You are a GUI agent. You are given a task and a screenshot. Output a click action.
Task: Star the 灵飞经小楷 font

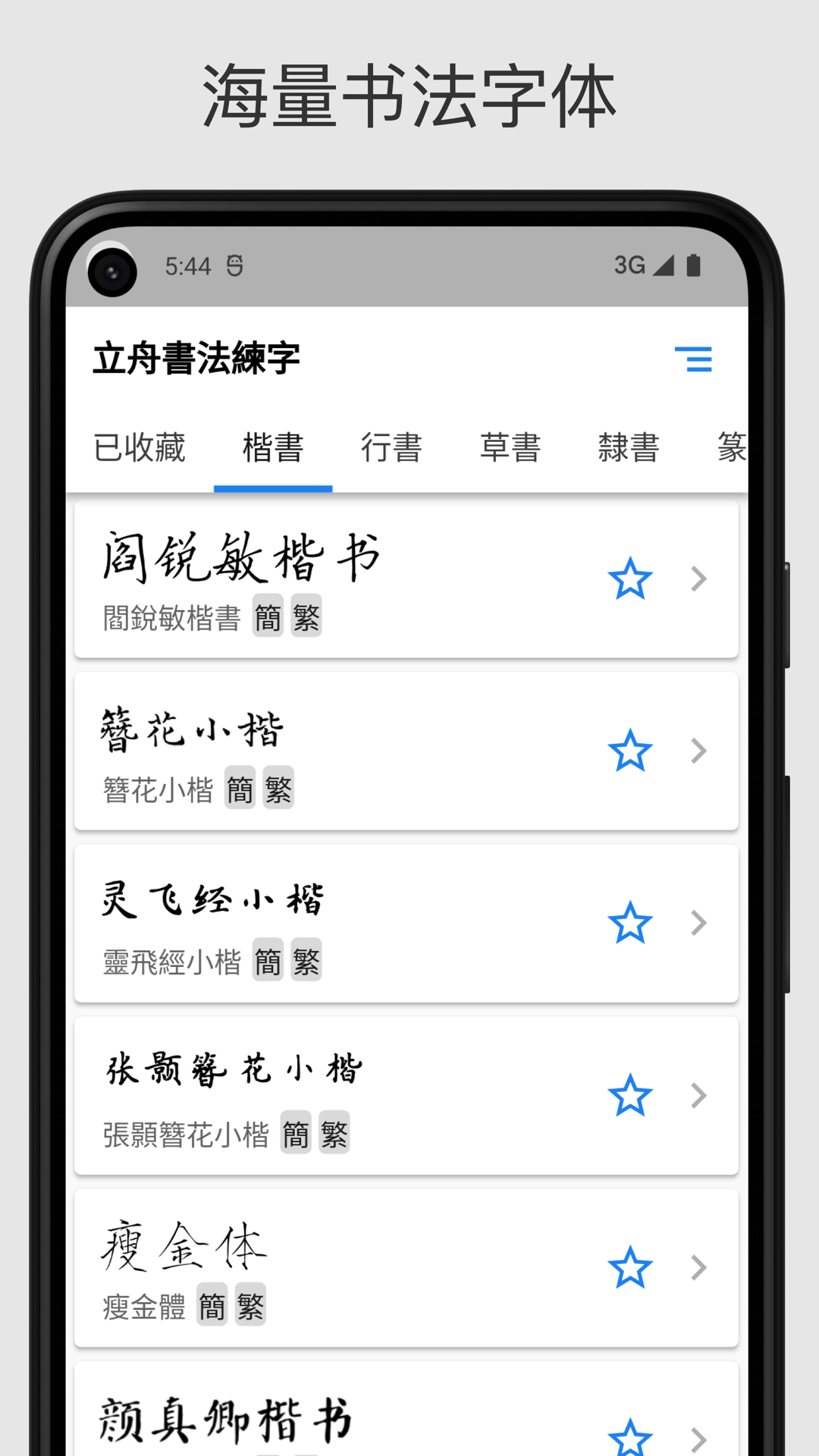(x=630, y=923)
